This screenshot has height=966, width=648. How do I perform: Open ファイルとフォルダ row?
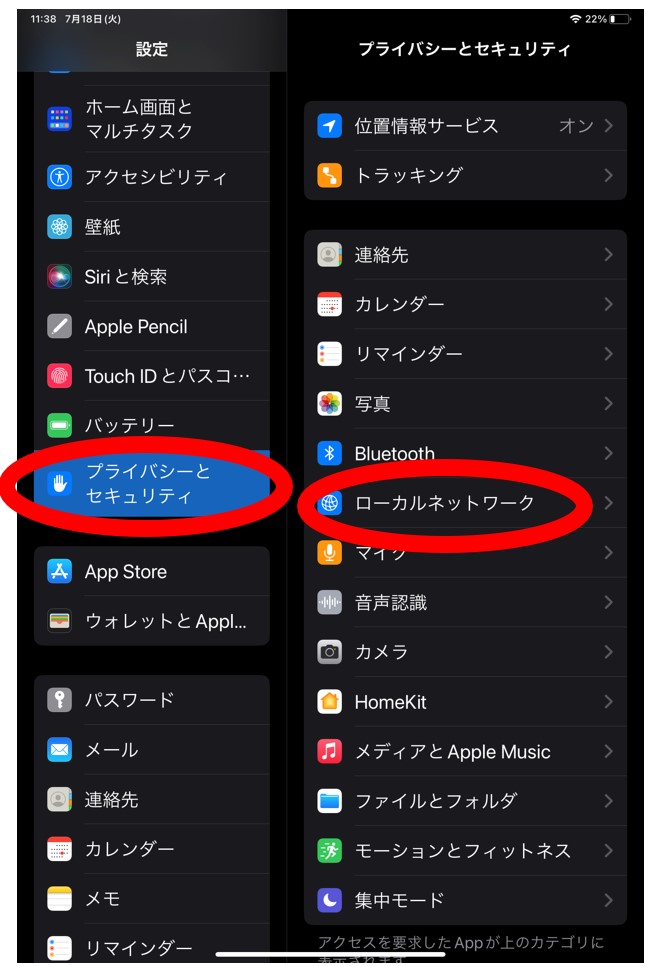[x=465, y=801]
